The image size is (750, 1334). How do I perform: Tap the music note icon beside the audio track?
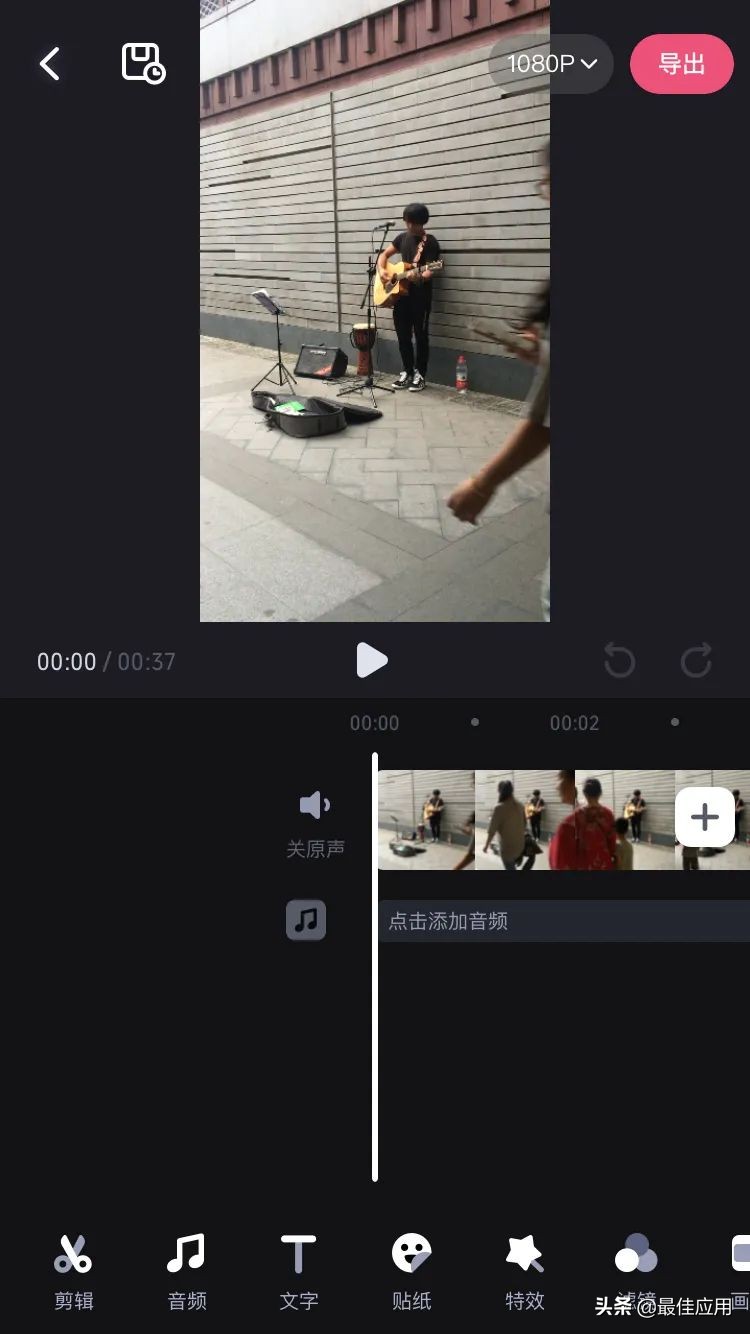pyautogui.click(x=305, y=920)
